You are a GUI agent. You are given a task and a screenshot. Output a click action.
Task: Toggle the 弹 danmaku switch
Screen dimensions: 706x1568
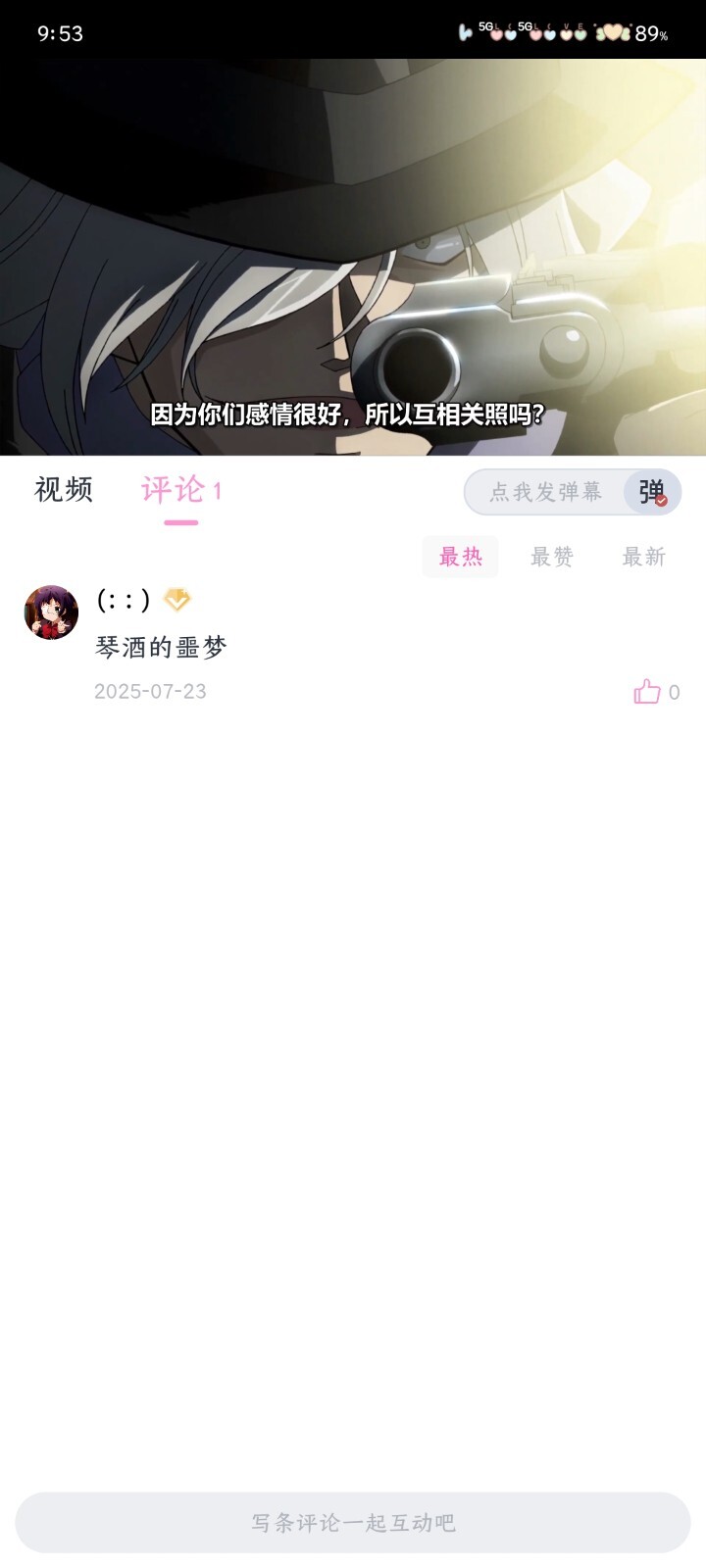(x=652, y=492)
